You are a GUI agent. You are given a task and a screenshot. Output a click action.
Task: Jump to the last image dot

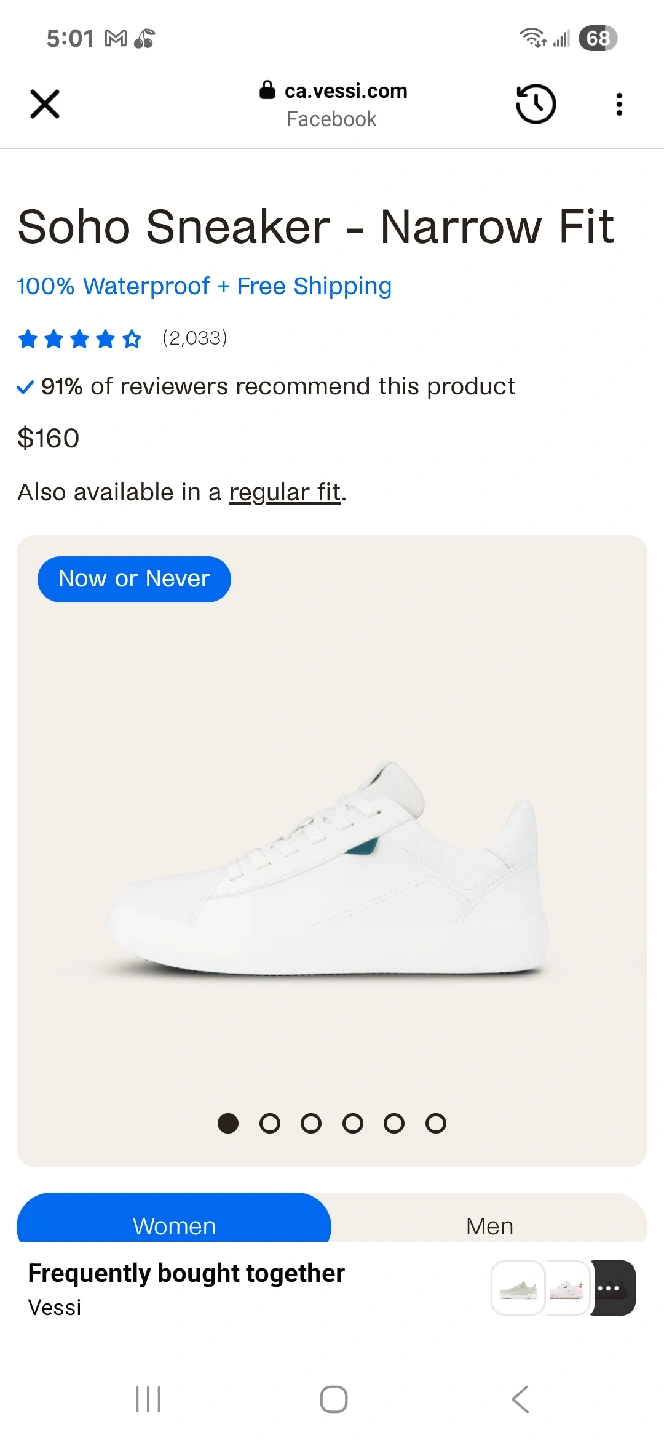point(435,1123)
